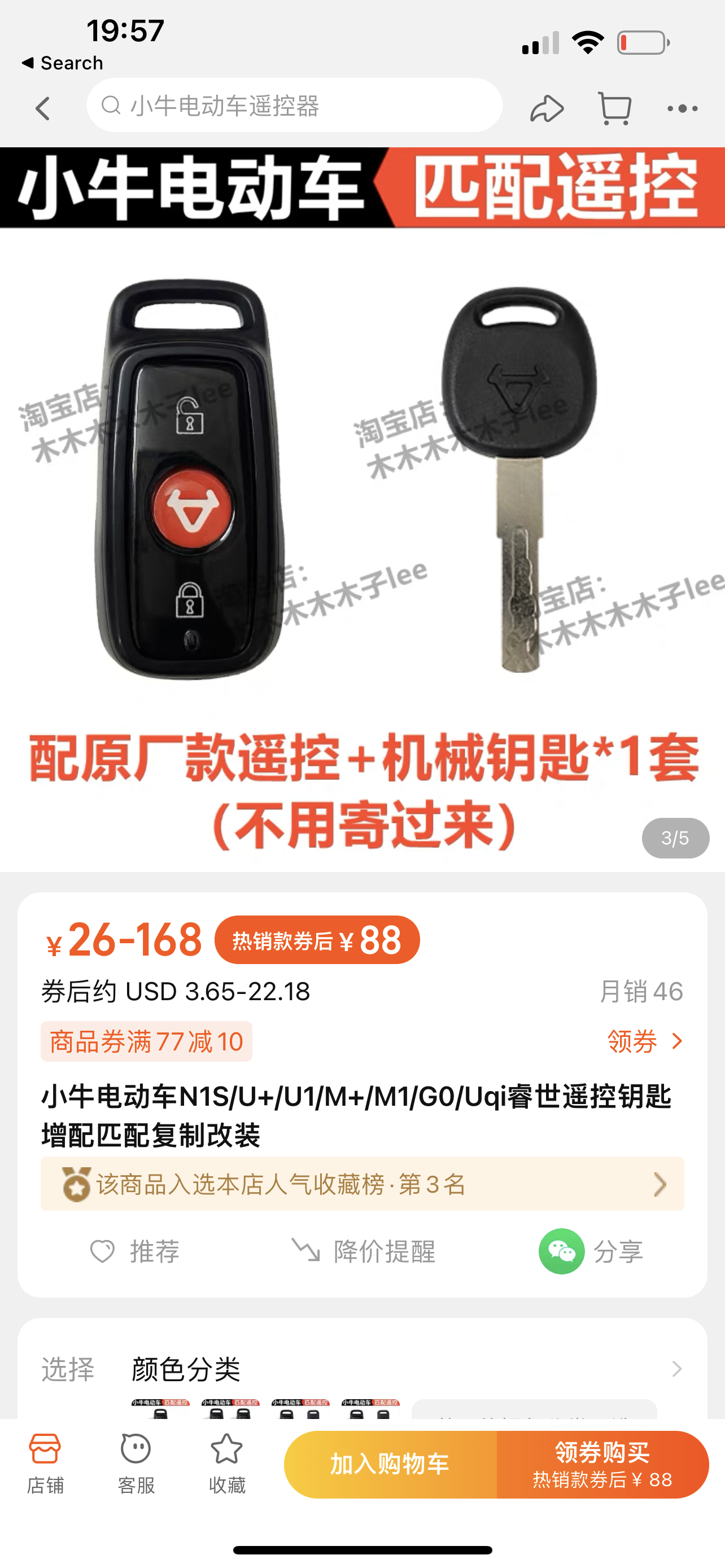The width and height of the screenshot is (725, 1568).
Task: Add to cart with 加入购物车
Action: (390, 1464)
